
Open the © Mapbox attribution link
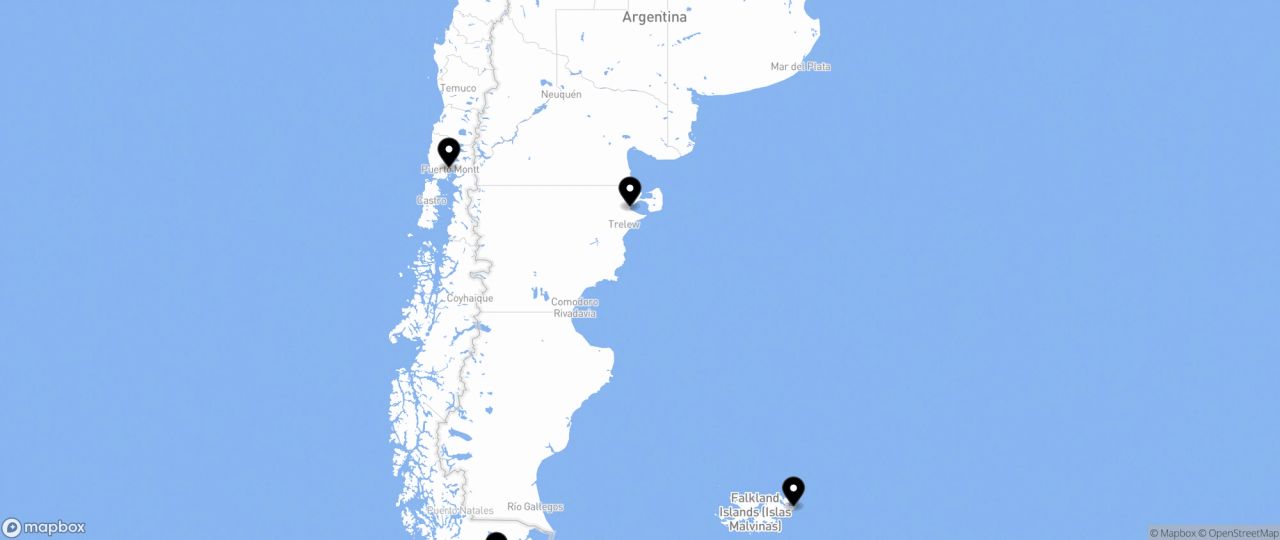coord(1172,533)
